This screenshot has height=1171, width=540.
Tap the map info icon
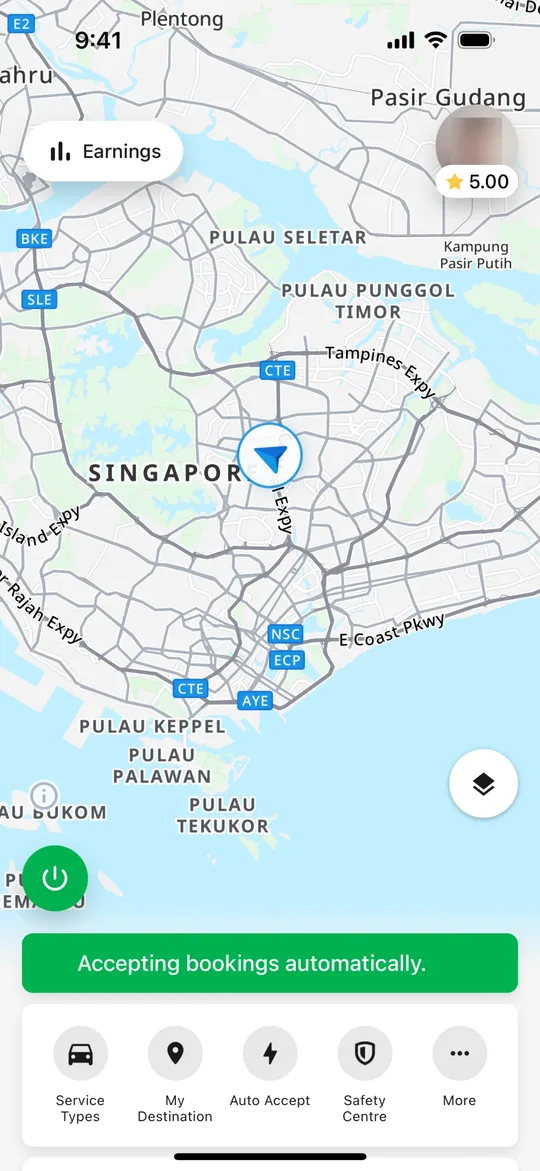44,794
